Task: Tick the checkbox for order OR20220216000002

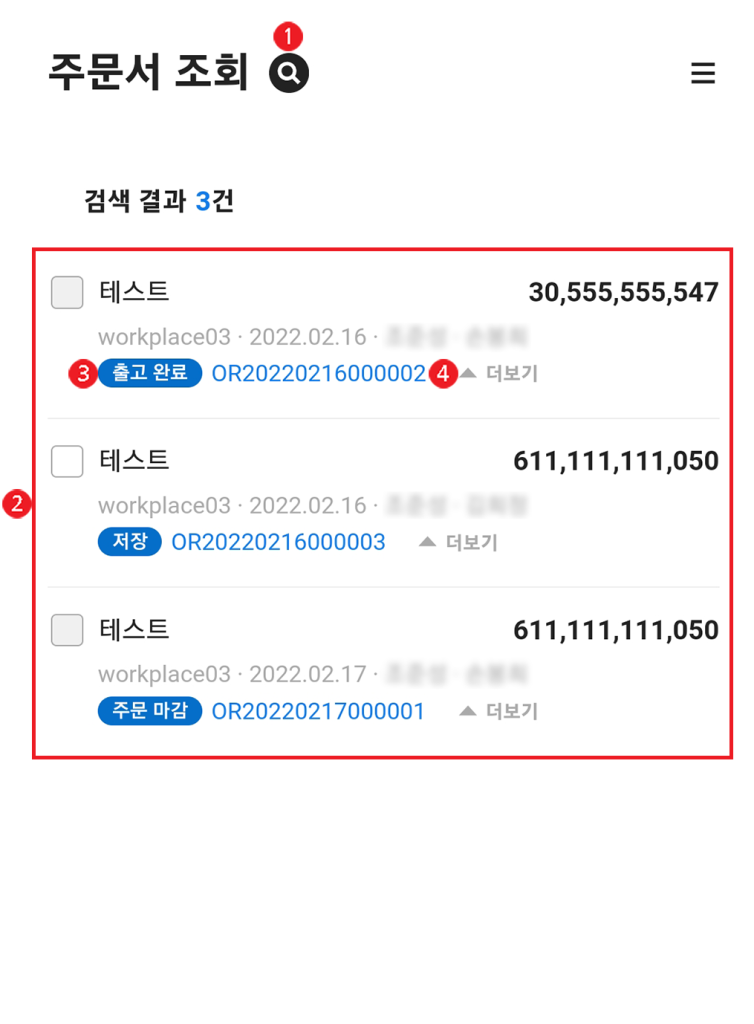Action: coord(67,293)
